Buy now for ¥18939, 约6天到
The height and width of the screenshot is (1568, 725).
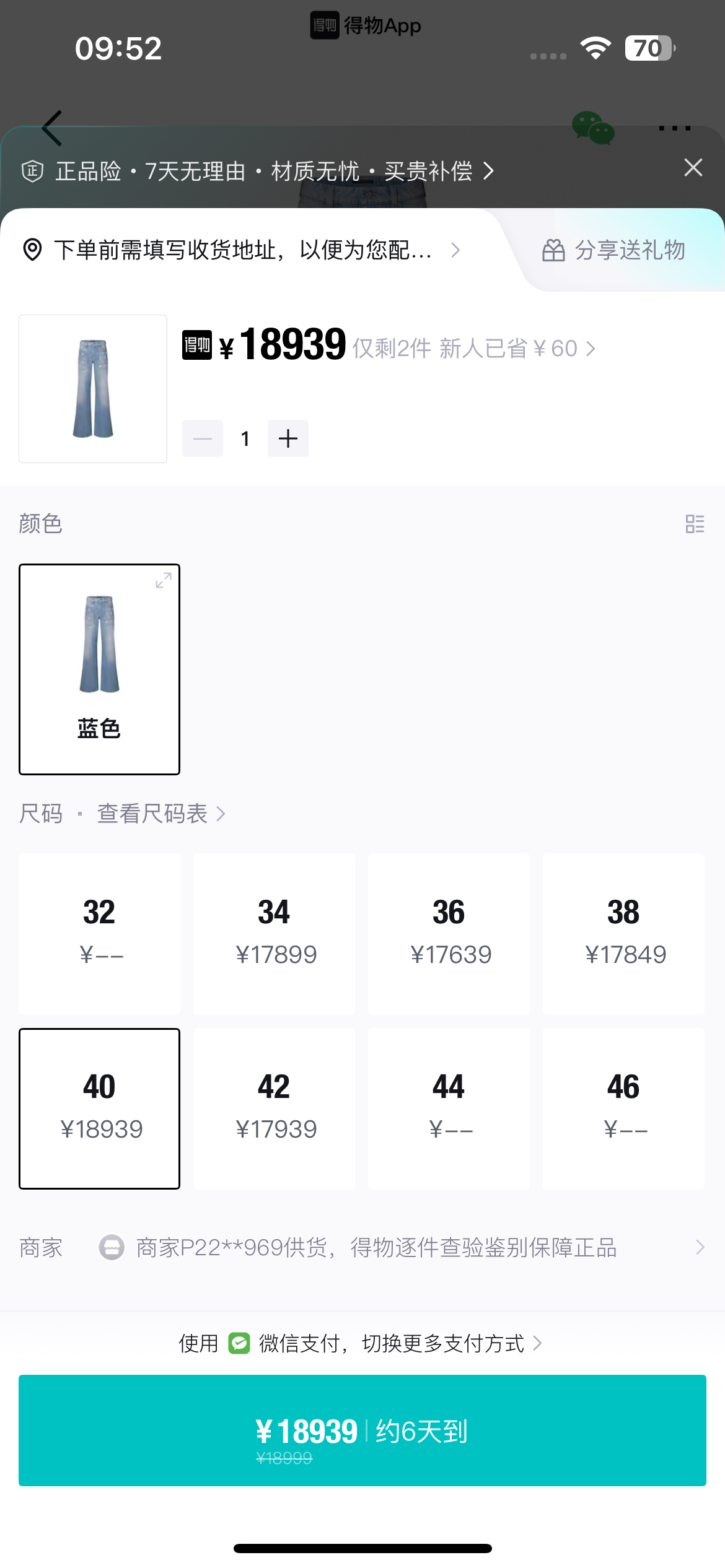(362, 1431)
